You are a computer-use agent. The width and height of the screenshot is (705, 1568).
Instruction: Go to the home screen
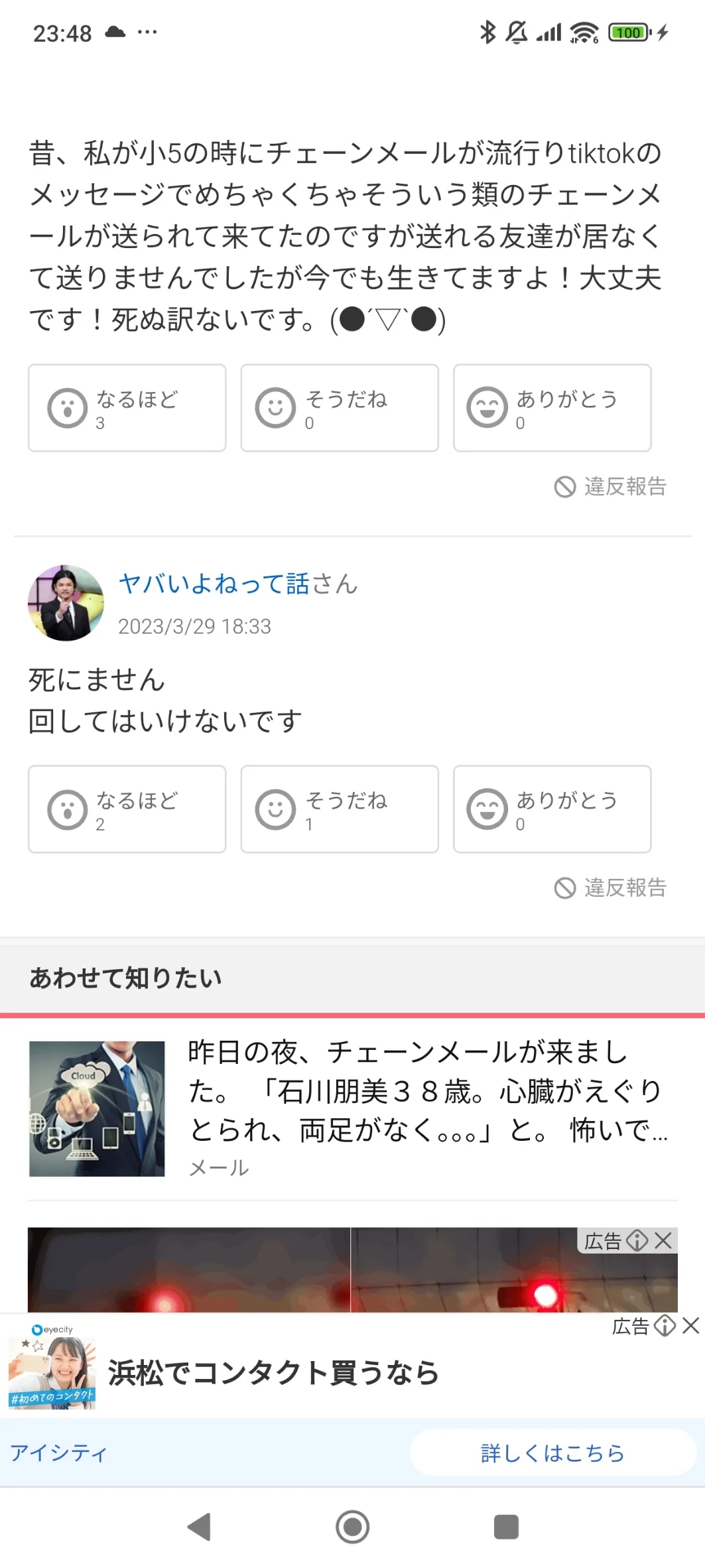tap(352, 1527)
